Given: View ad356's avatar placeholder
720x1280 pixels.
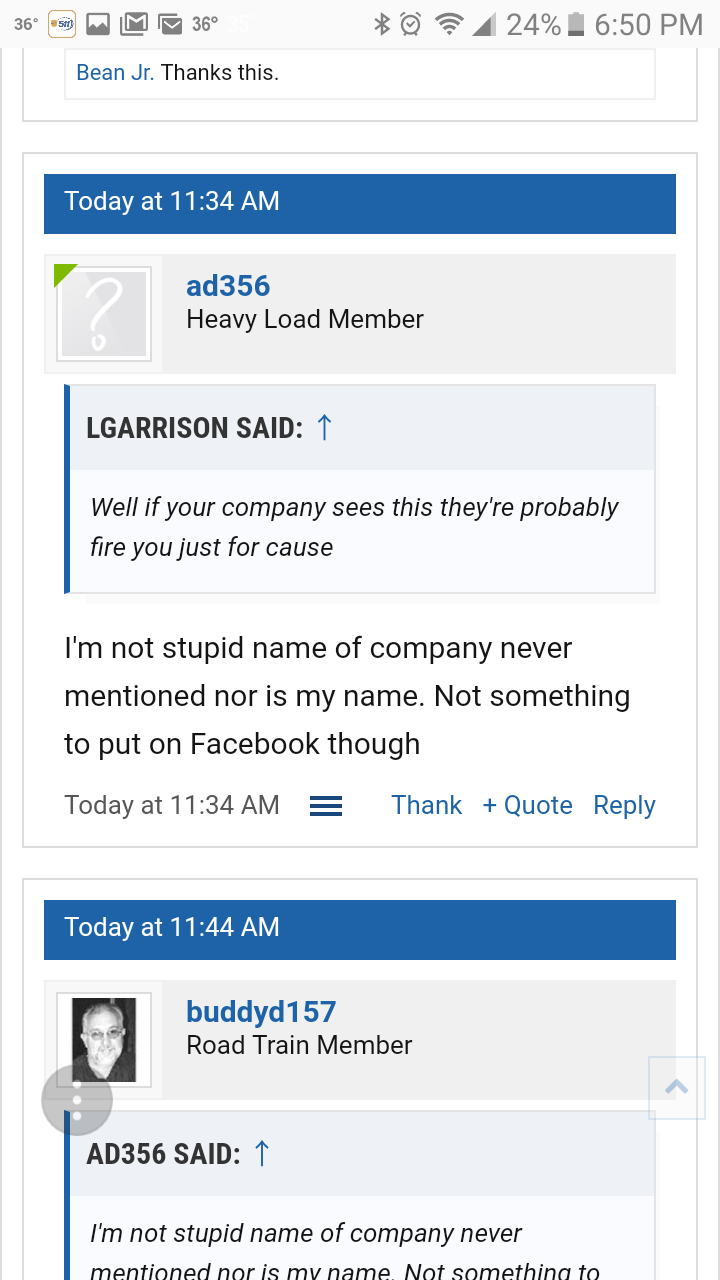Looking at the screenshot, I should point(104,314).
